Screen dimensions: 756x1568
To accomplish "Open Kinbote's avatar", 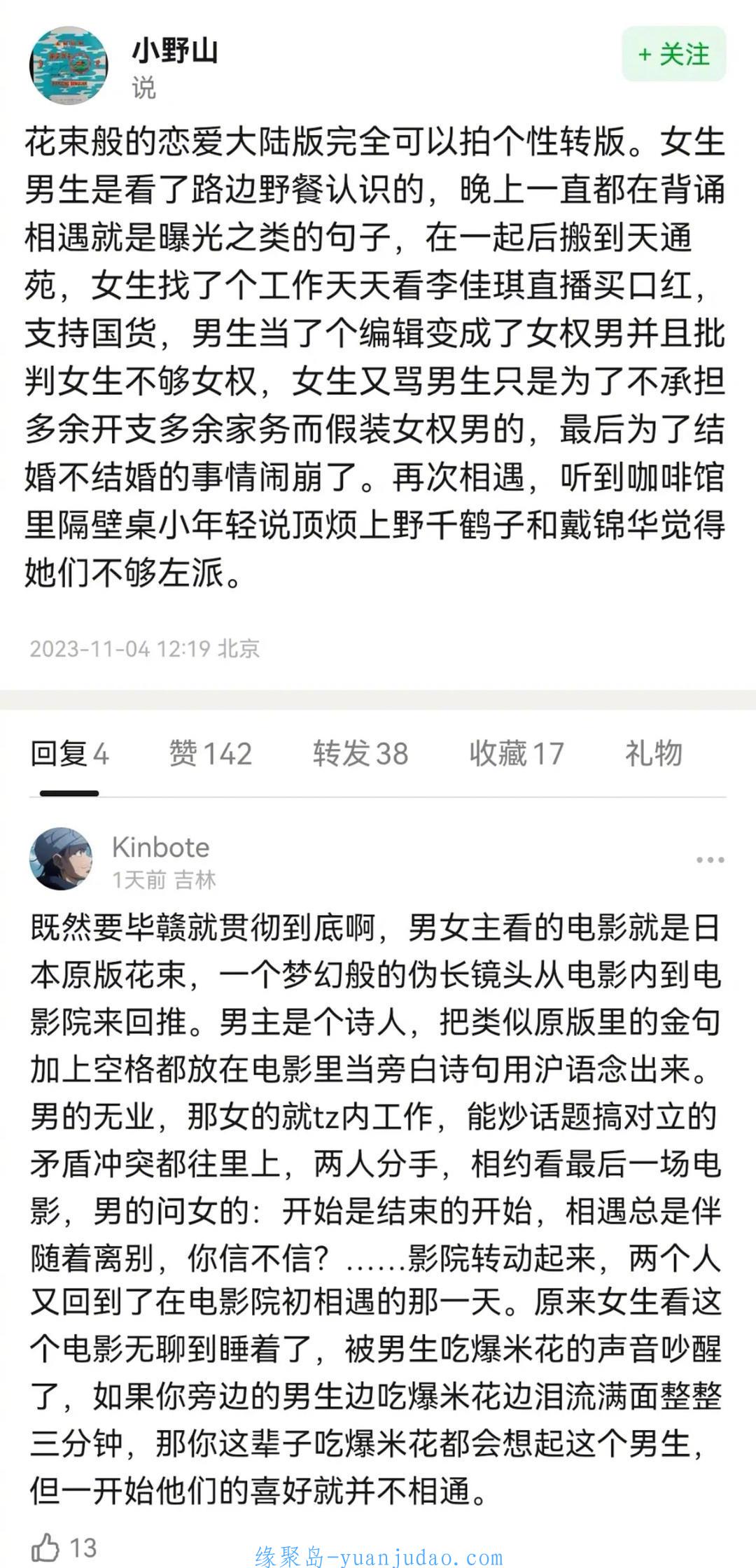I will click(61, 859).
